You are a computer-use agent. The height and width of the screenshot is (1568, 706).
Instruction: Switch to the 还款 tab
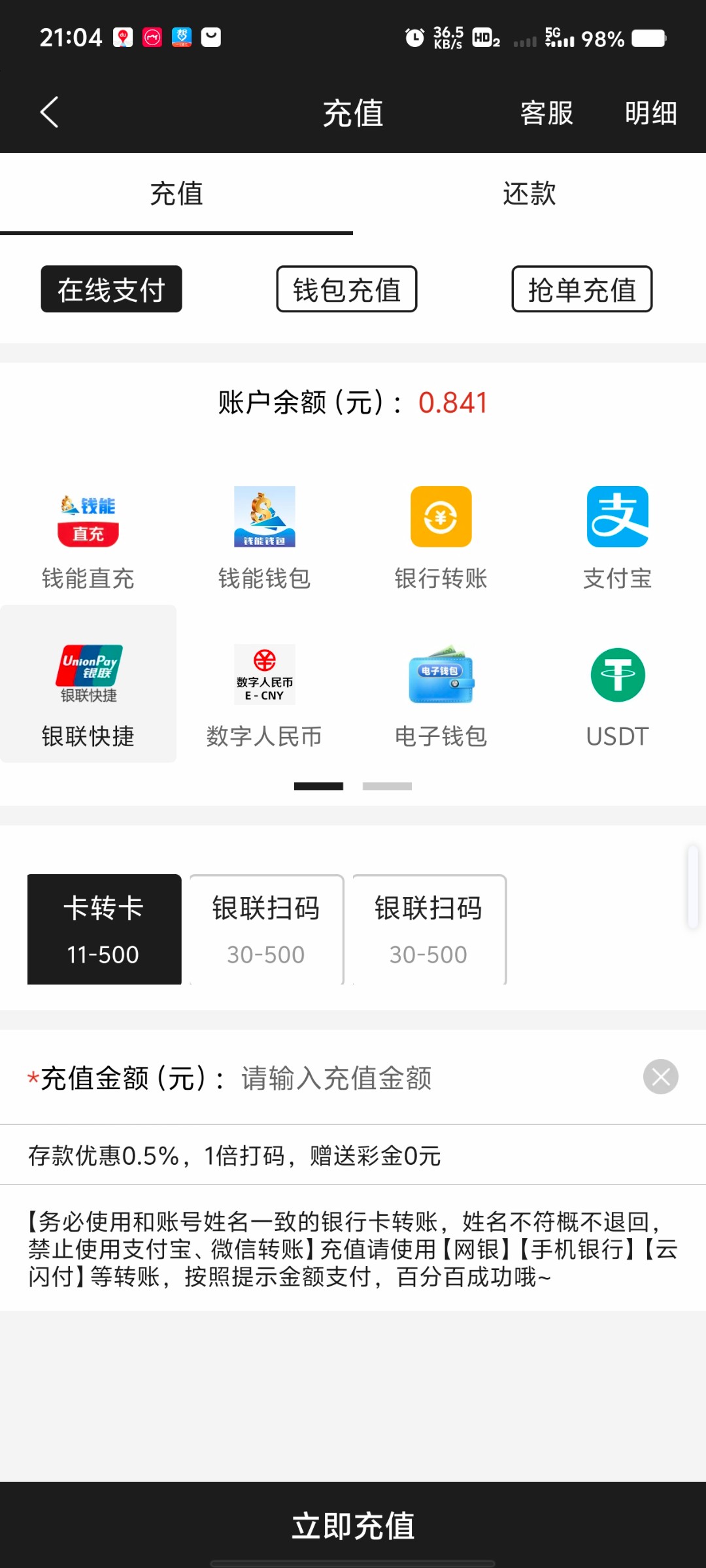tap(529, 194)
